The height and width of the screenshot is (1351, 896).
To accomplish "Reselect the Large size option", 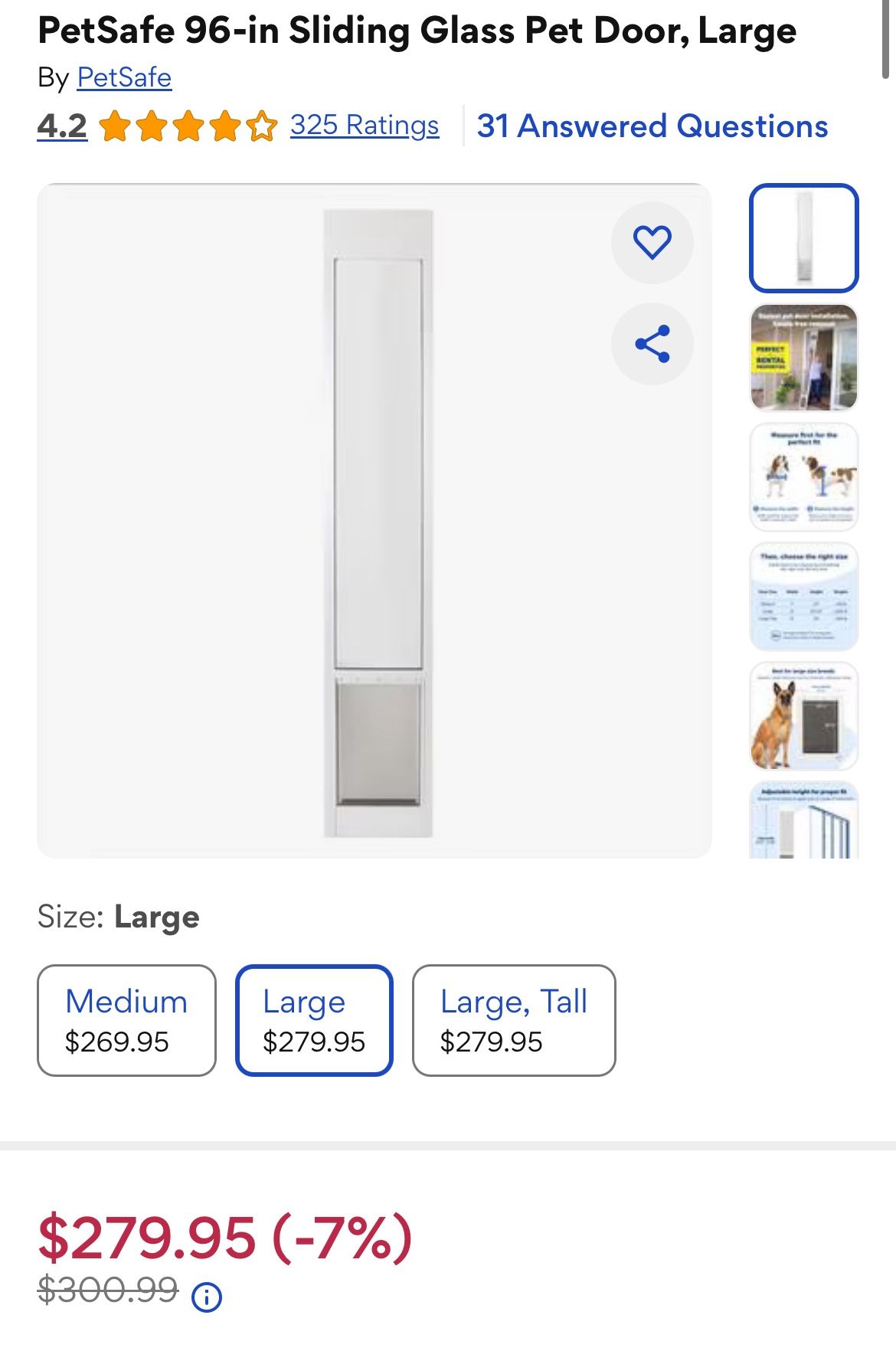I will pyautogui.click(x=314, y=1019).
